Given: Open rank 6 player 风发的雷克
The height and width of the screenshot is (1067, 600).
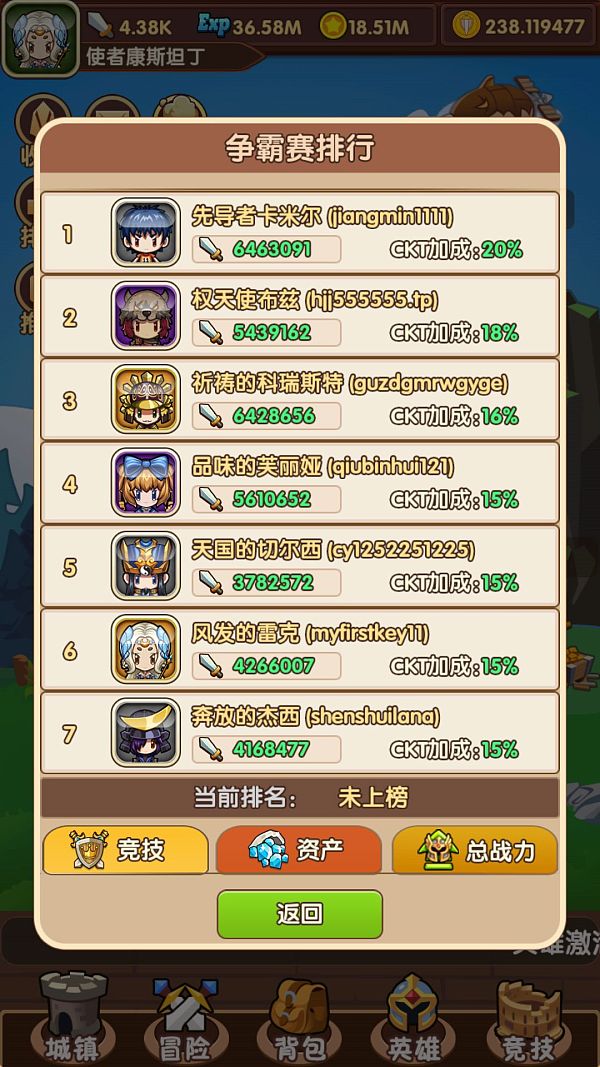Looking at the screenshot, I should [300, 649].
